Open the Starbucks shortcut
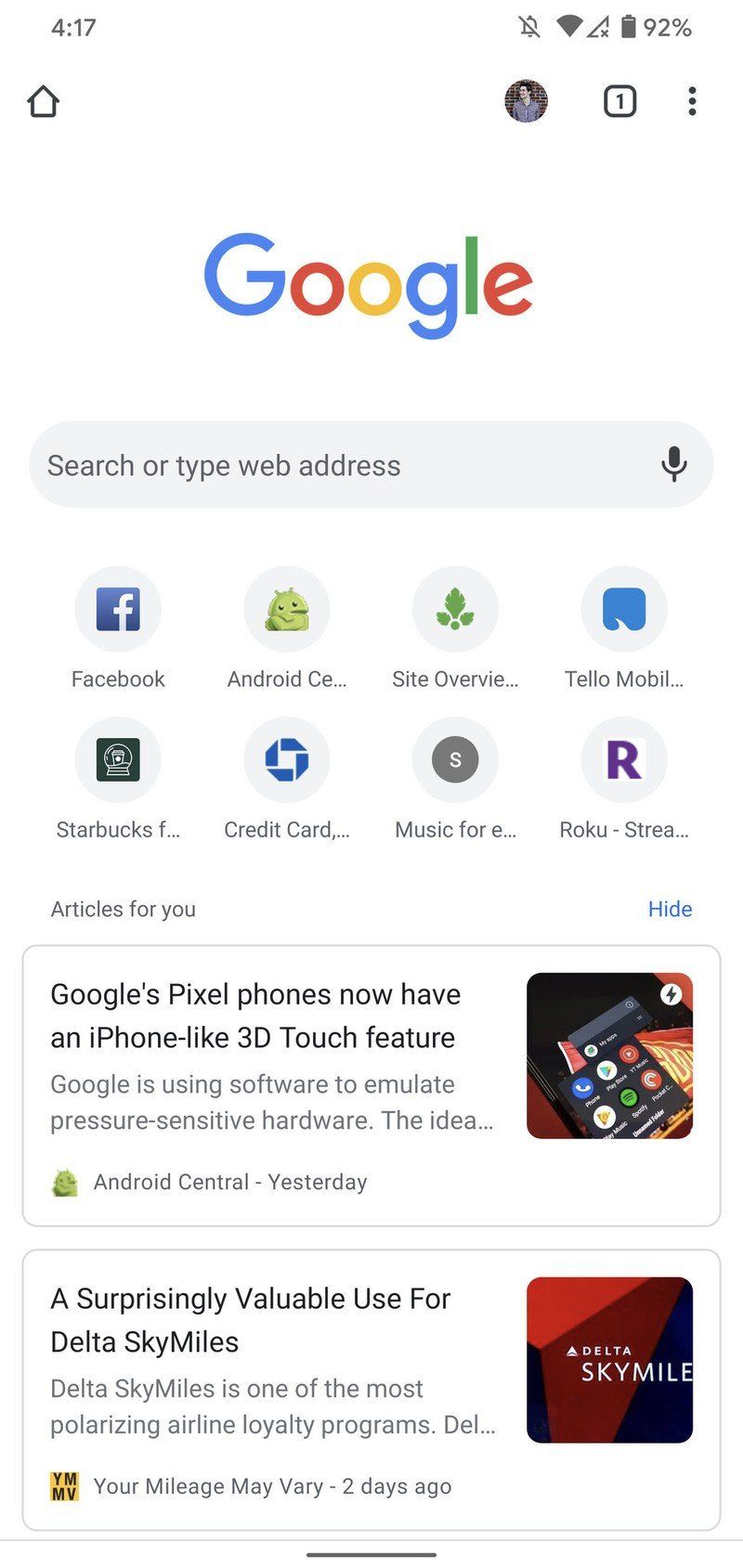743x1568 pixels. click(x=118, y=779)
